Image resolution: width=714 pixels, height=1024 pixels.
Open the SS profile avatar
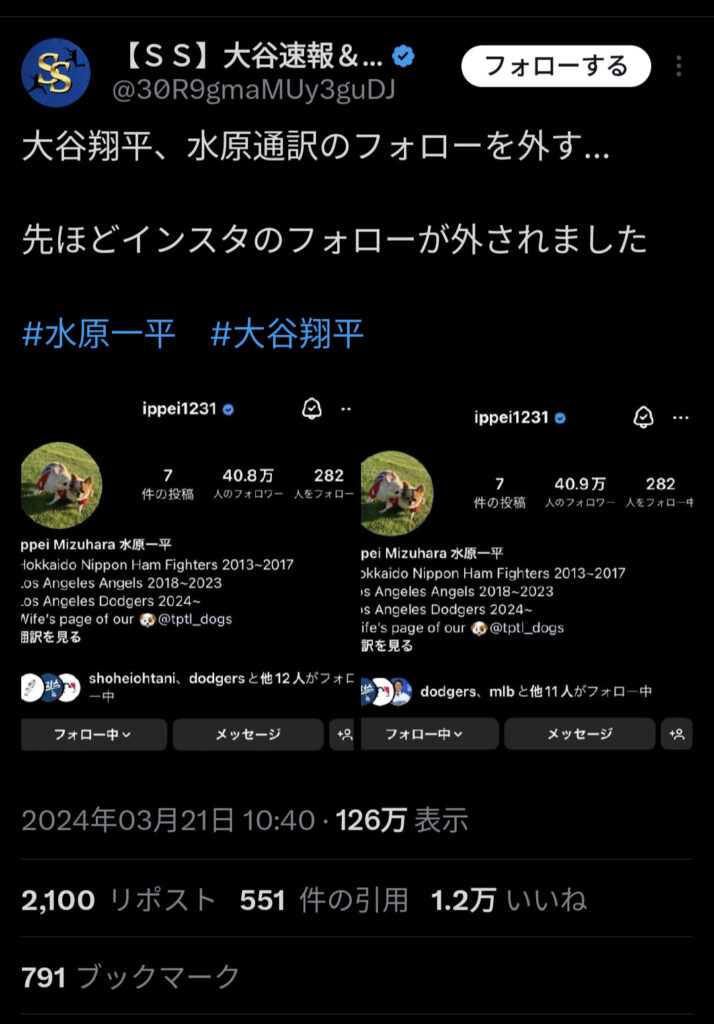(x=56, y=72)
